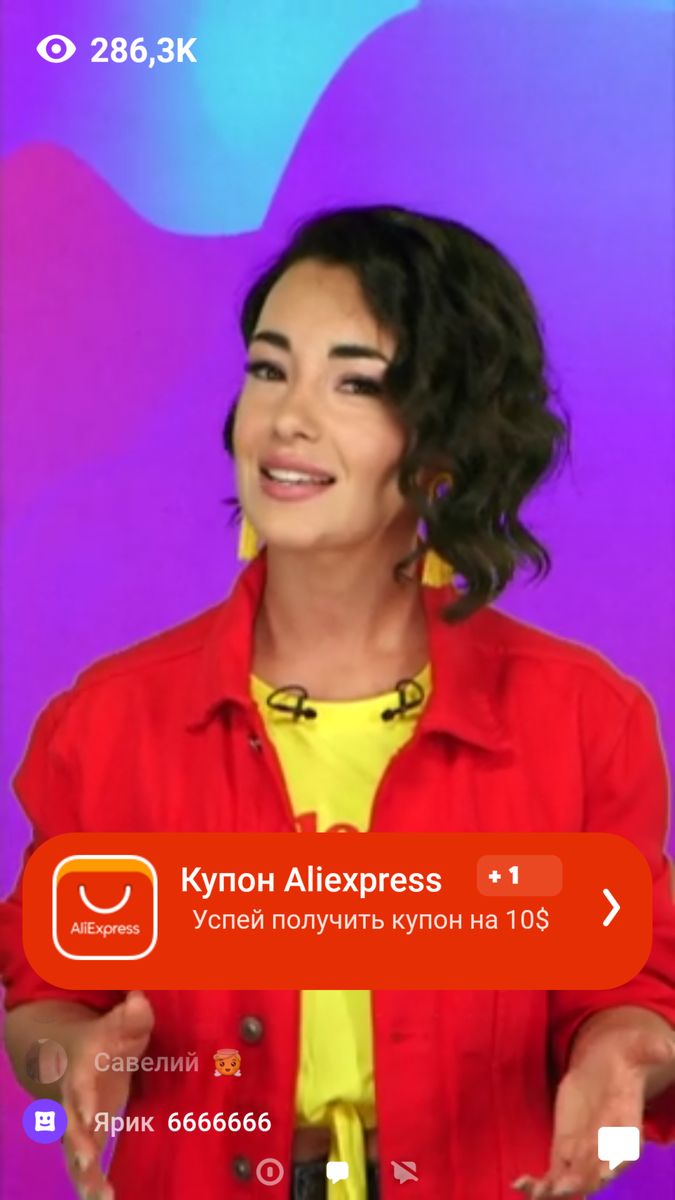The height and width of the screenshot is (1200, 675).
Task: Tap the crossed-out chat icon to hide comments
Action: pyautogui.click(x=404, y=1172)
